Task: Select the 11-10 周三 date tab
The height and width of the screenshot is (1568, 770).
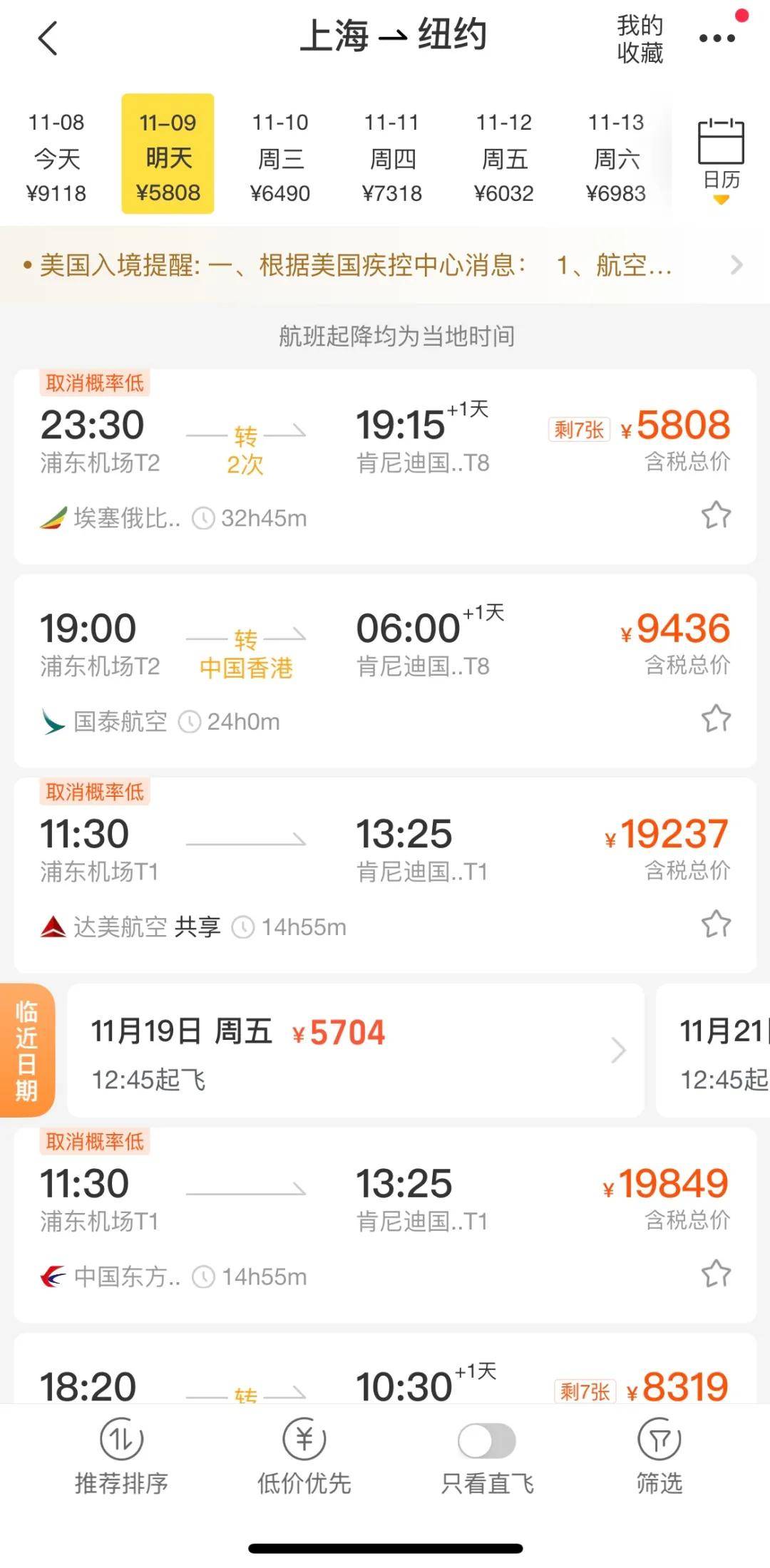Action: click(x=280, y=158)
